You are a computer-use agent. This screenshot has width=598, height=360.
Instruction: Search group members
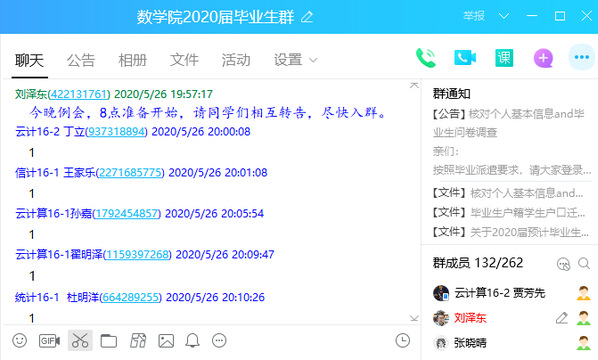tap(584, 263)
